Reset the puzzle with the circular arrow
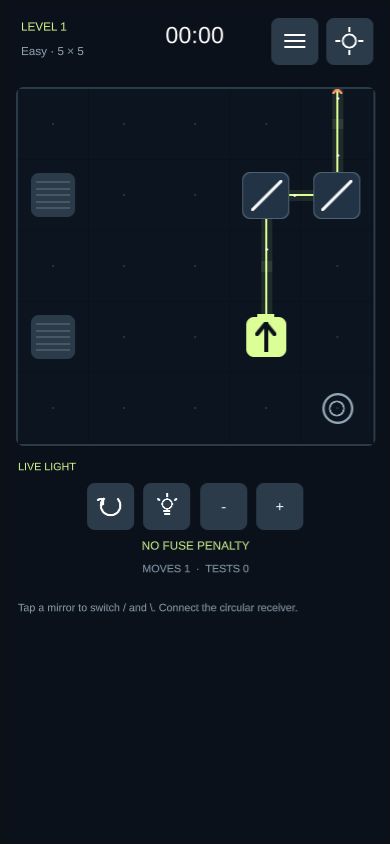Viewport: 390px width, 844px height. point(110,507)
